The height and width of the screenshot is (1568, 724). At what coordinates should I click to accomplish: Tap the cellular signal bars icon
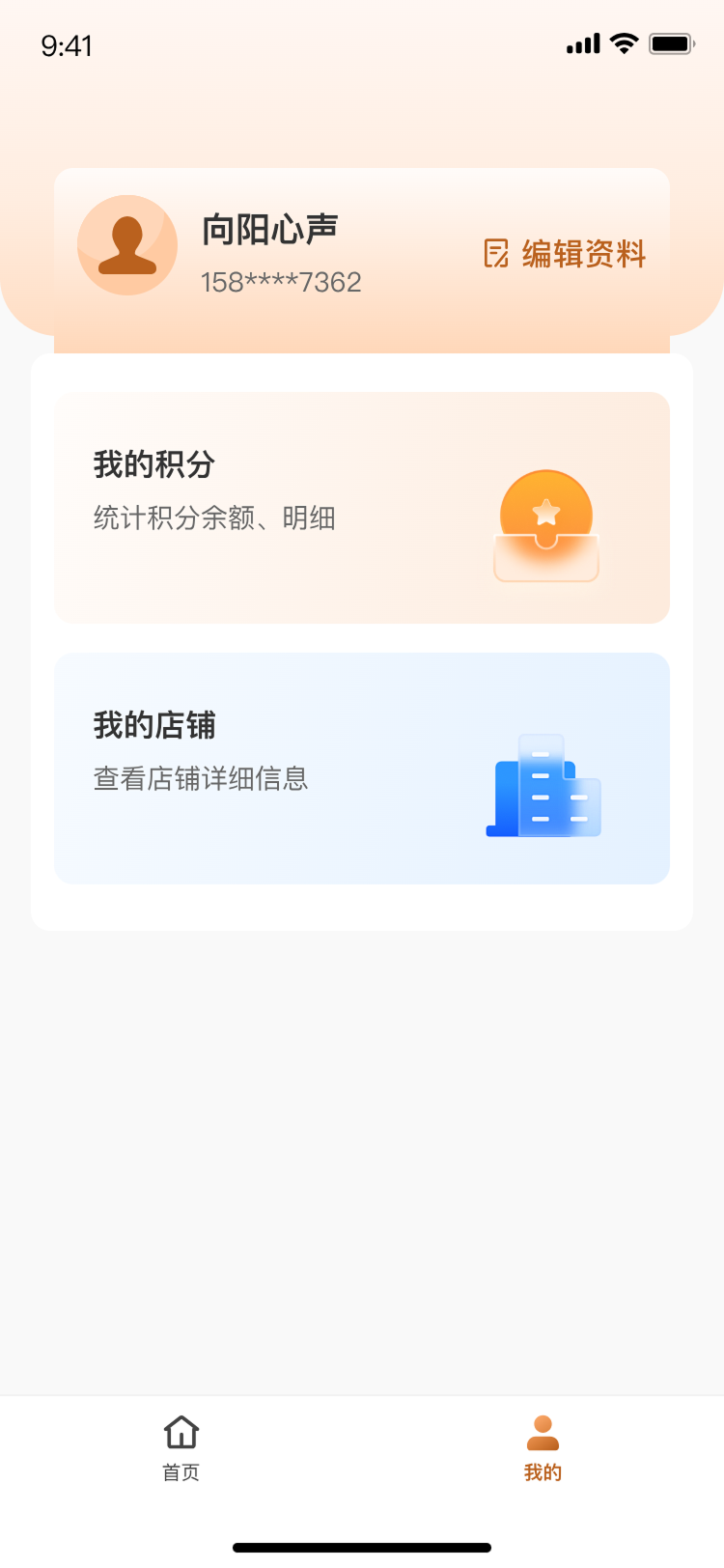point(581,42)
